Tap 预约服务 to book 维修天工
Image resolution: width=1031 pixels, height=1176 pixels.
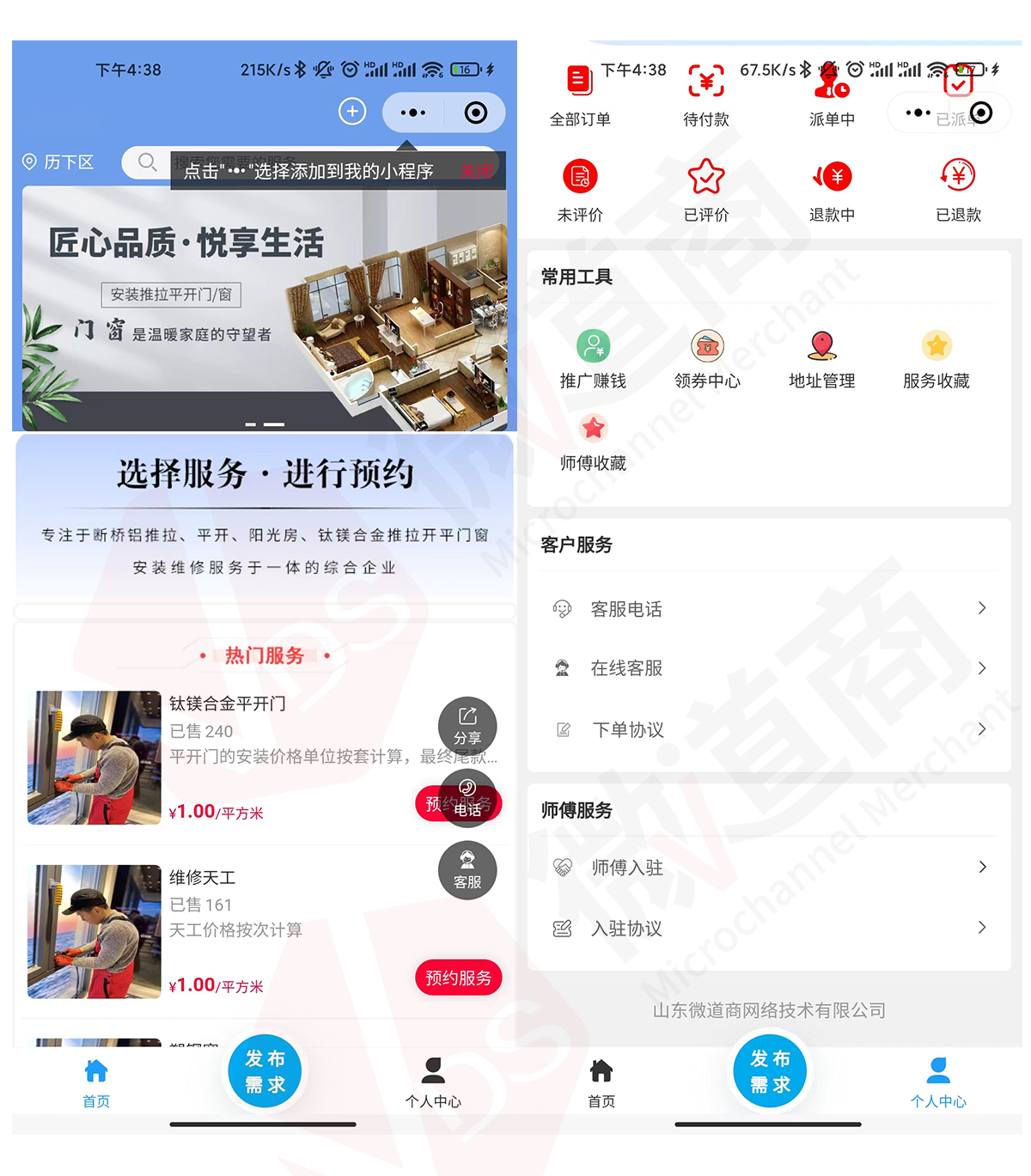[458, 978]
